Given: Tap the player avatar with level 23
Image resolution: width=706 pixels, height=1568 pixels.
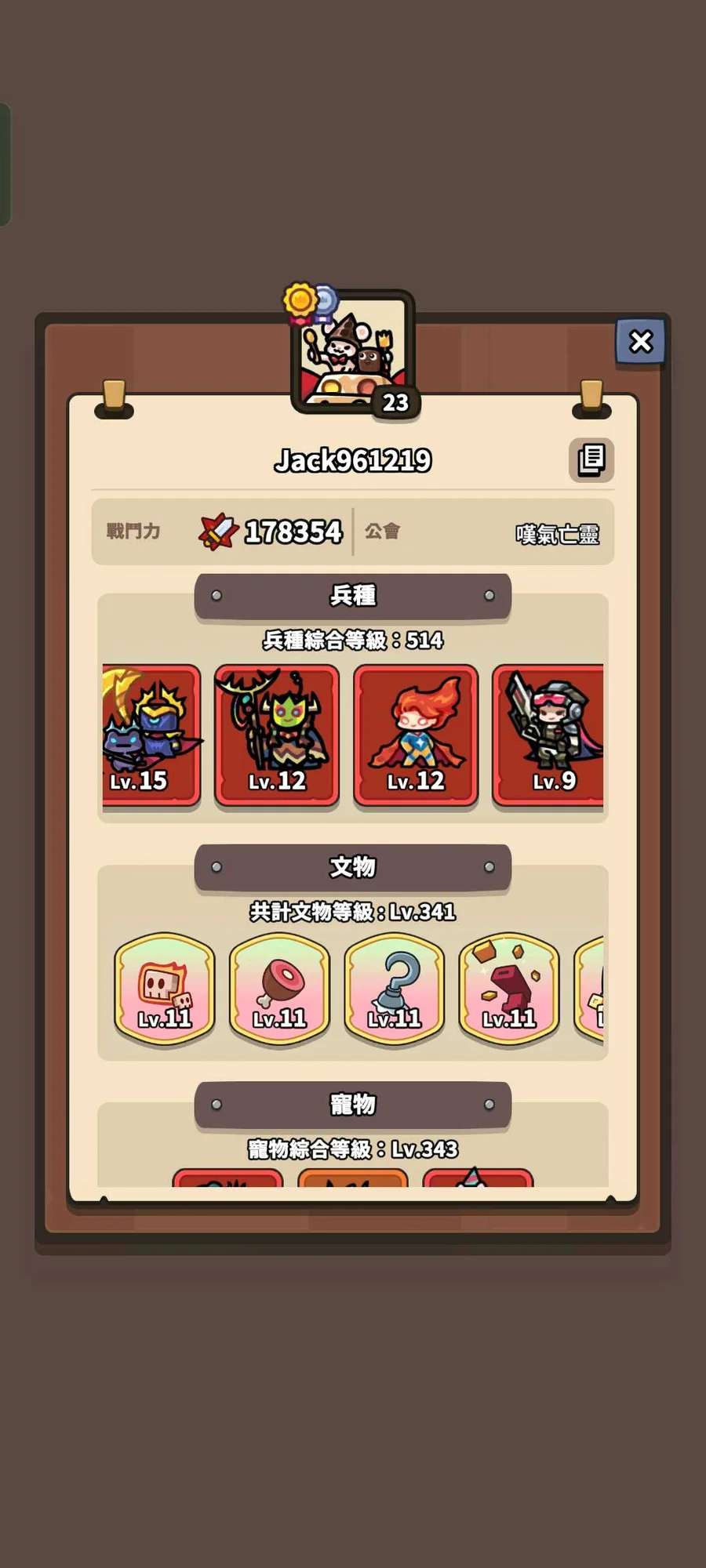Looking at the screenshot, I should [352, 353].
